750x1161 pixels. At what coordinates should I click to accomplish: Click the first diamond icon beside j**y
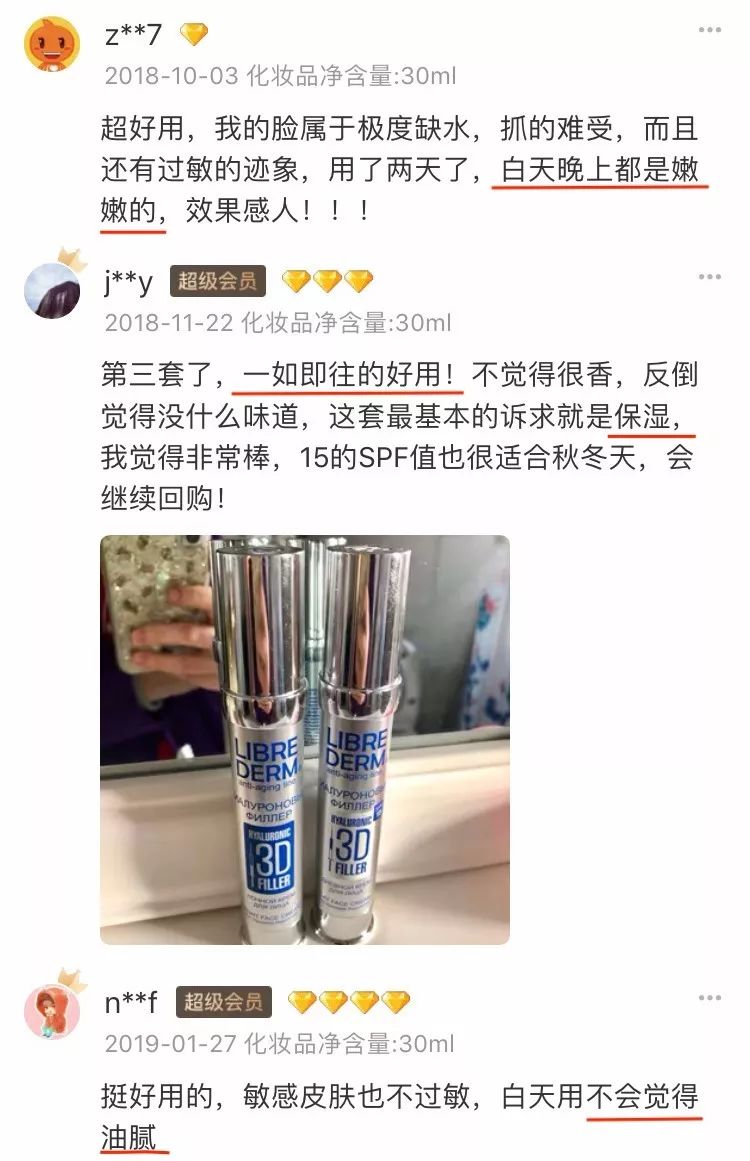(x=294, y=281)
